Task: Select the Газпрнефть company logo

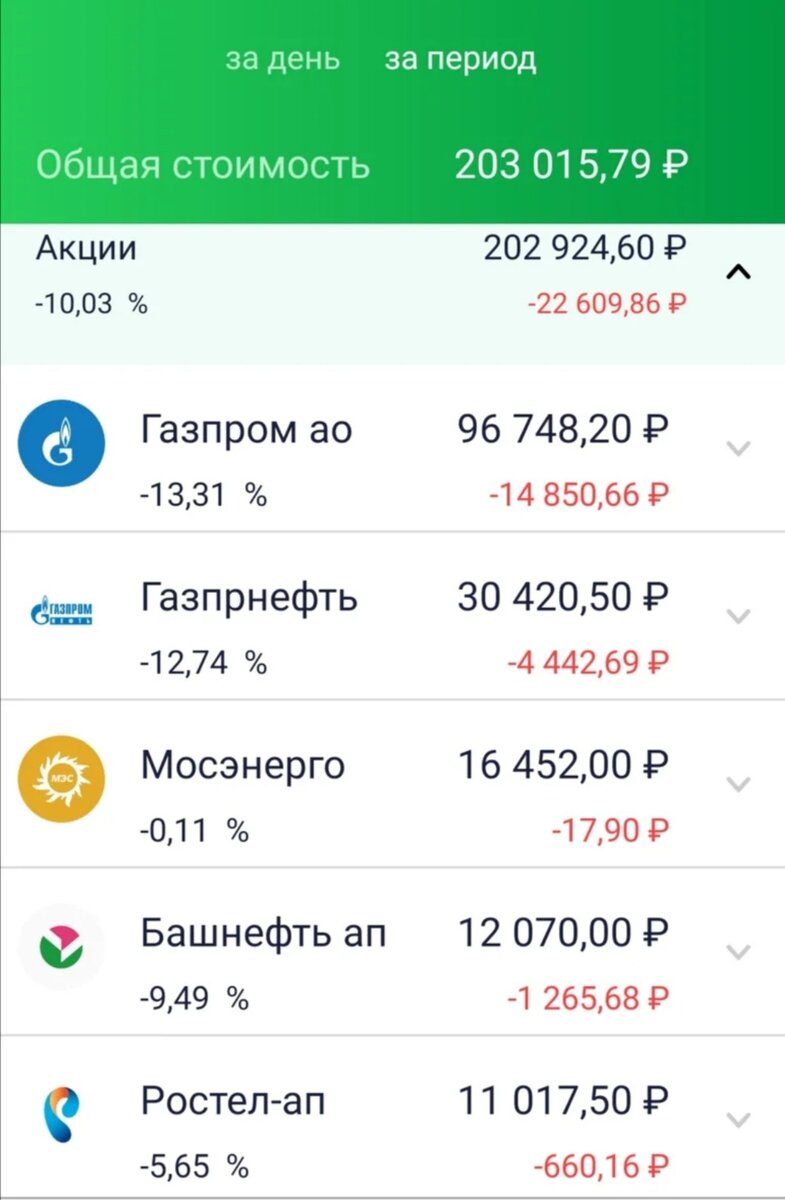Action: [x=62, y=610]
